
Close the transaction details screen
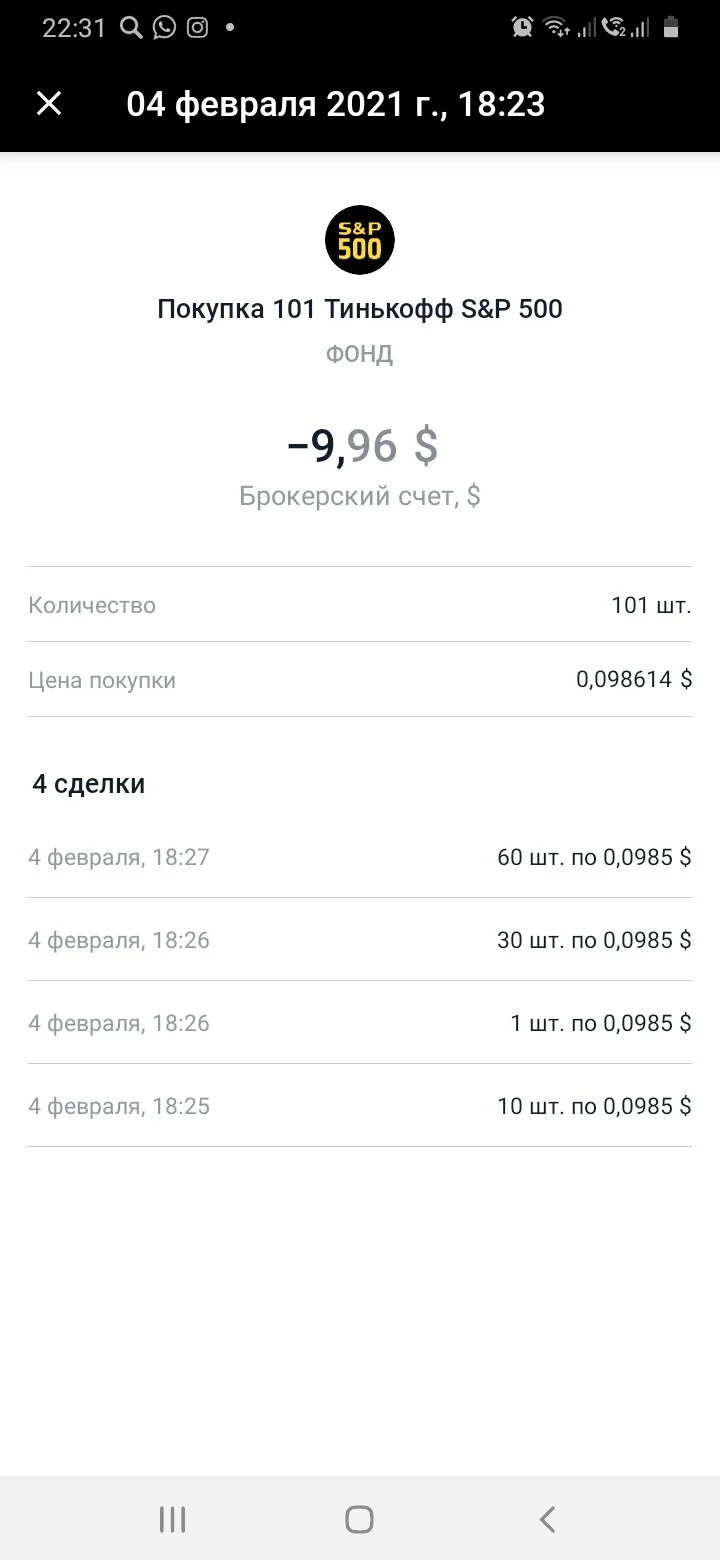[x=49, y=103]
